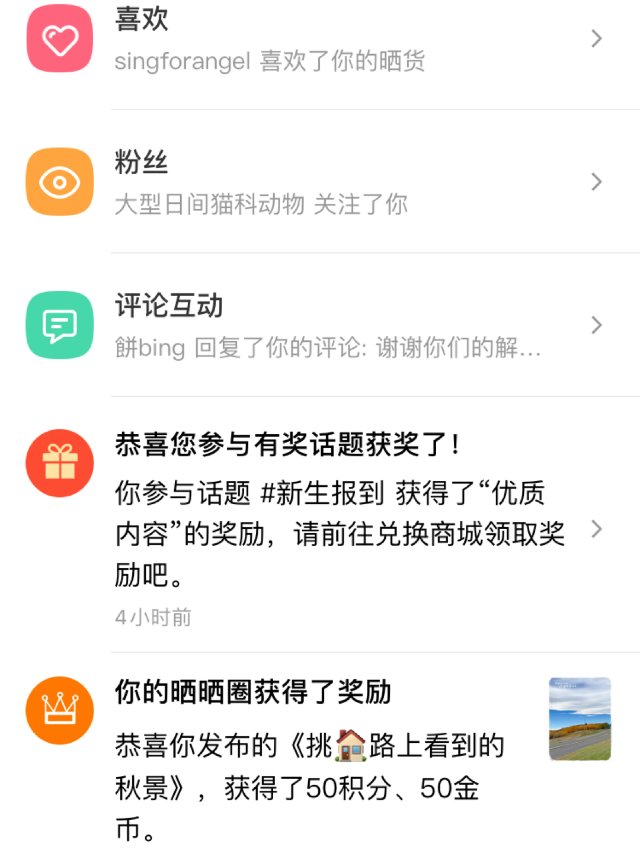This screenshot has width=640, height=853.
Task: Open the 评论互动 comments row
Action: pos(320,326)
